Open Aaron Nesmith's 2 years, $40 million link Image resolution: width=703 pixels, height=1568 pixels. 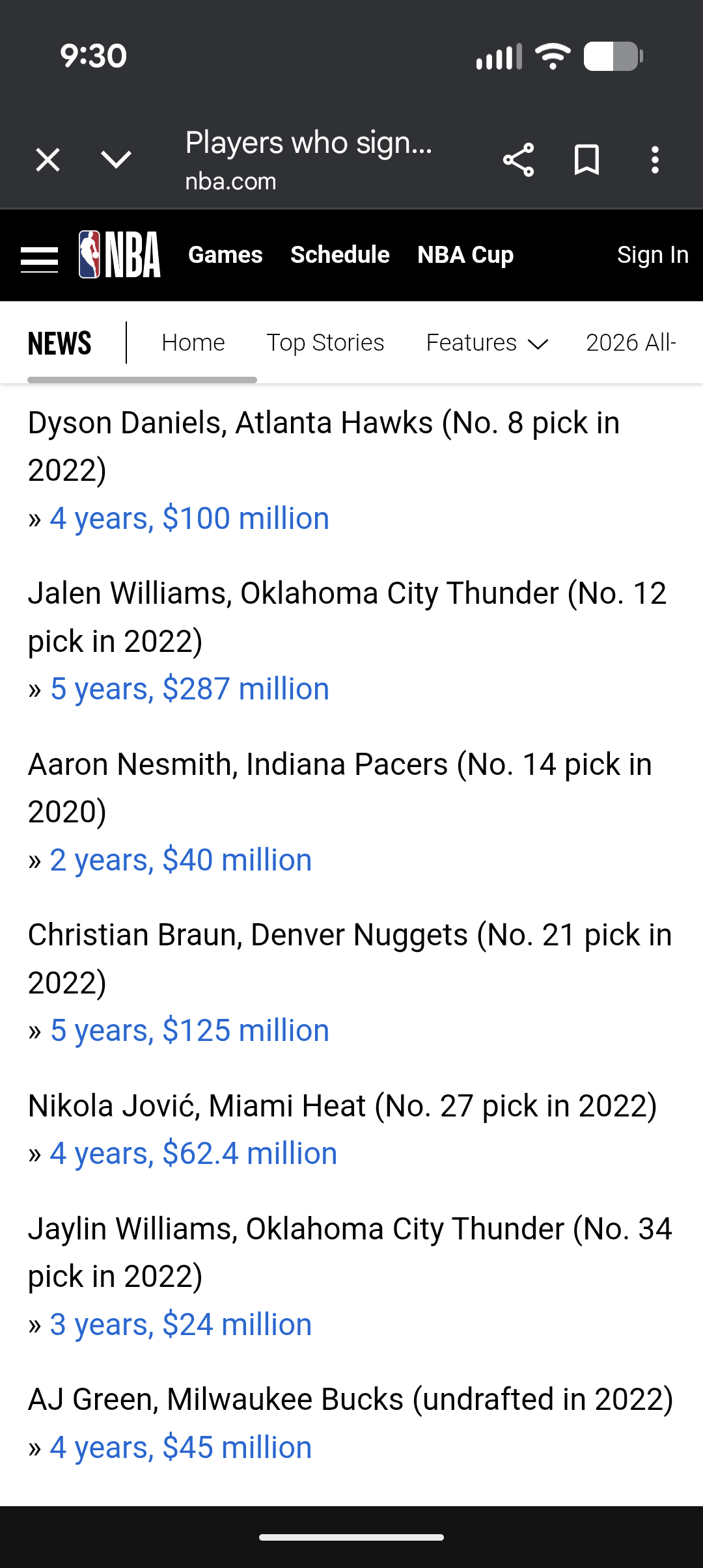point(181,861)
